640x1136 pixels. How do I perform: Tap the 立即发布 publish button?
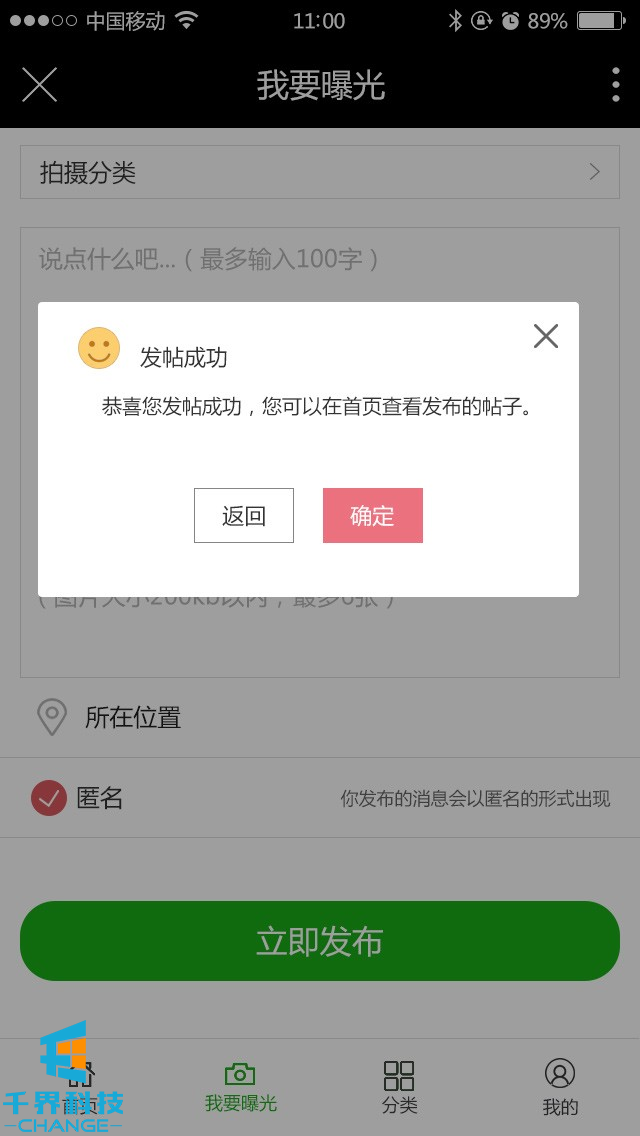click(320, 941)
